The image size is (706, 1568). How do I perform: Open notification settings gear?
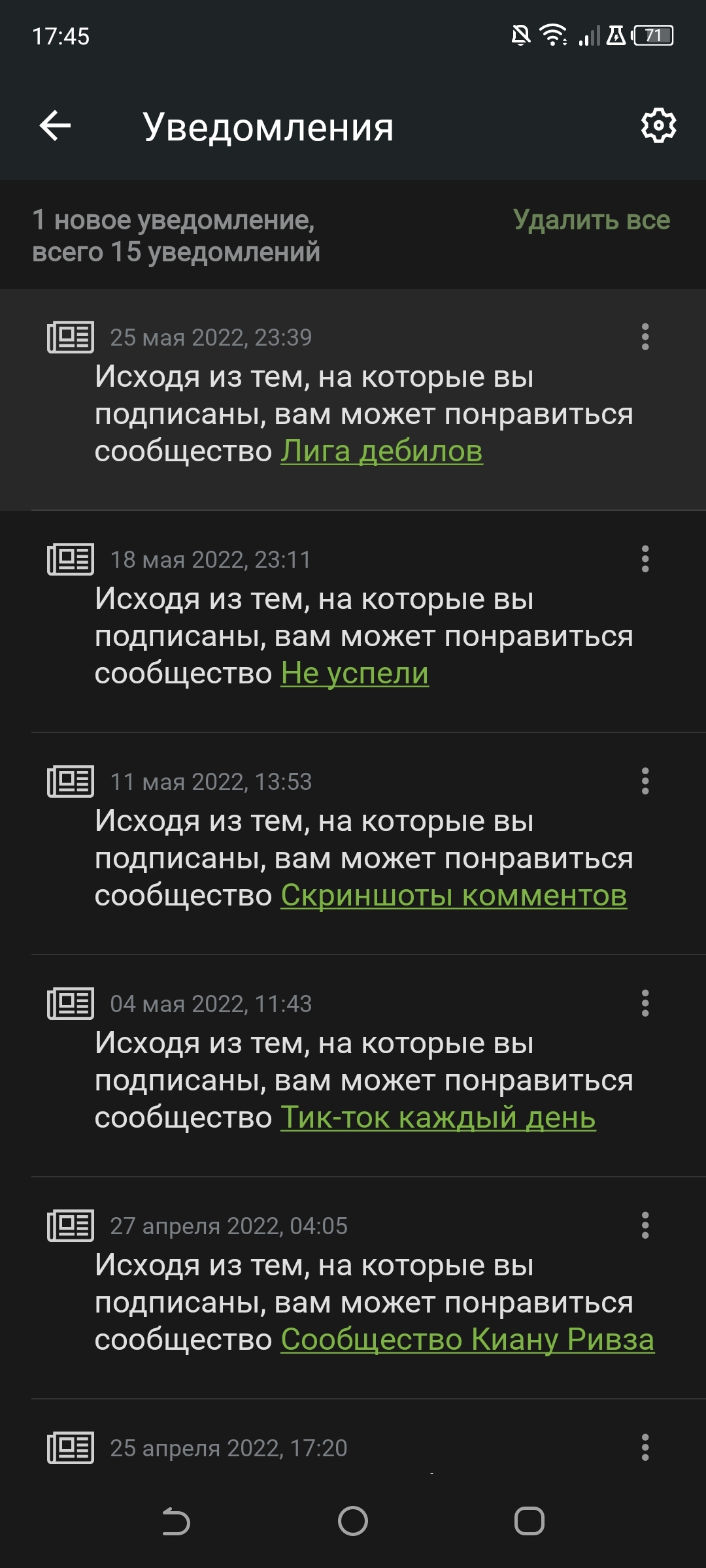pyautogui.click(x=658, y=125)
